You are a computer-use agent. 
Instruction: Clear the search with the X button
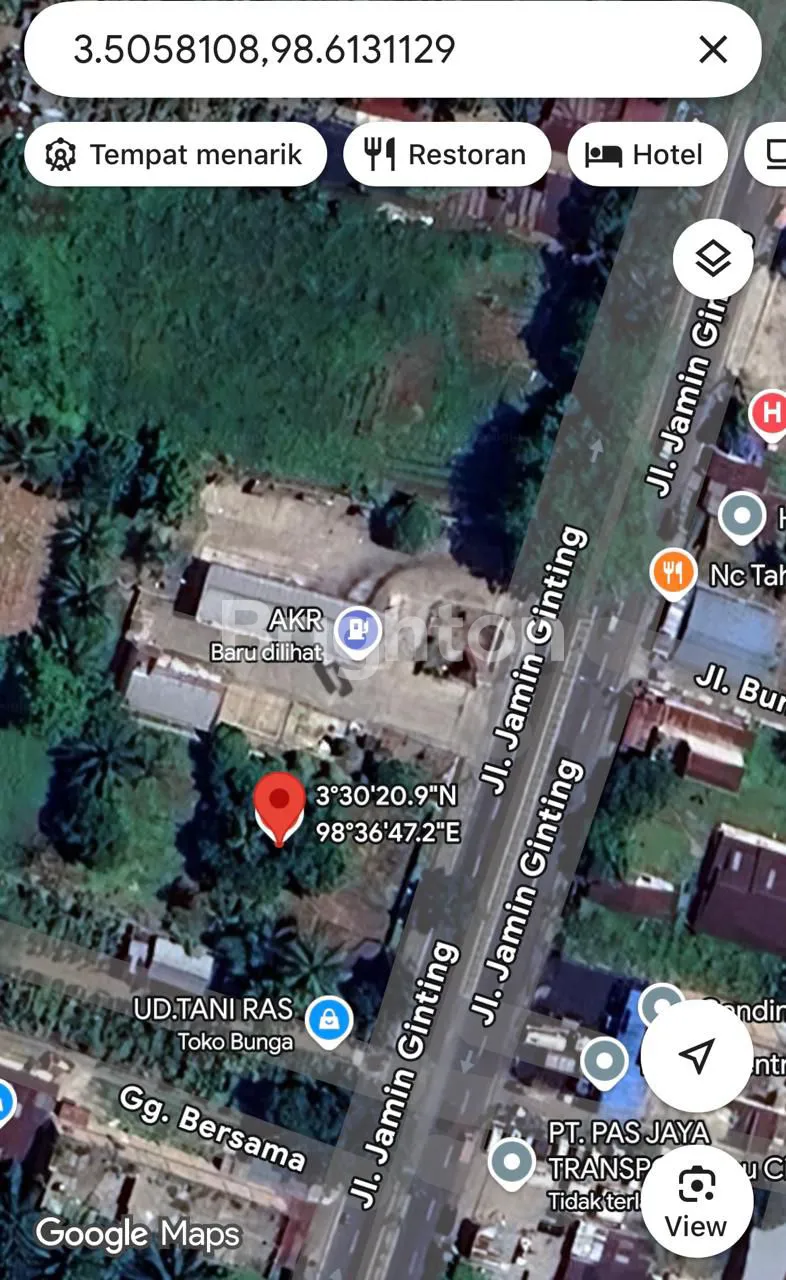coord(712,49)
